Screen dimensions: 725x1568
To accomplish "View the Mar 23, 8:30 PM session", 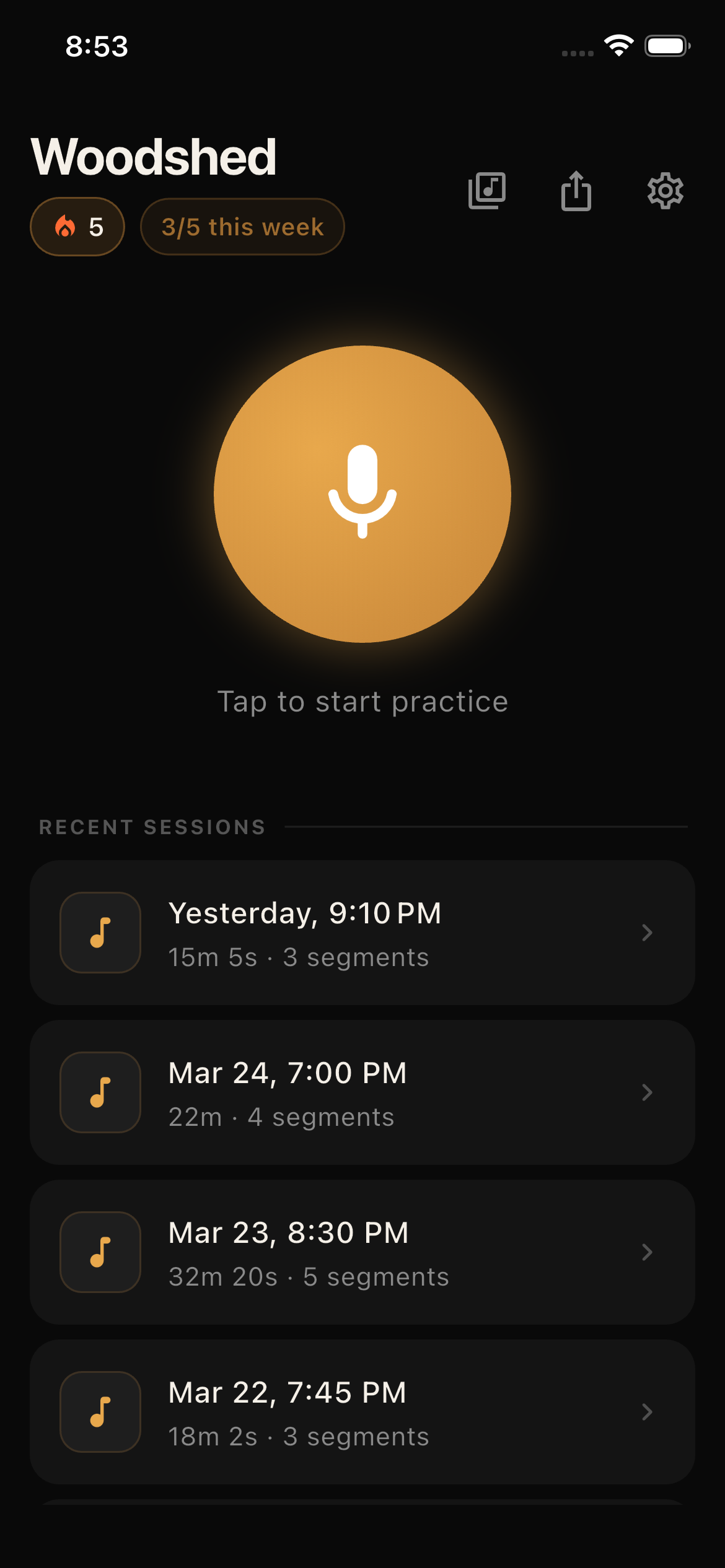I will (x=362, y=1252).
